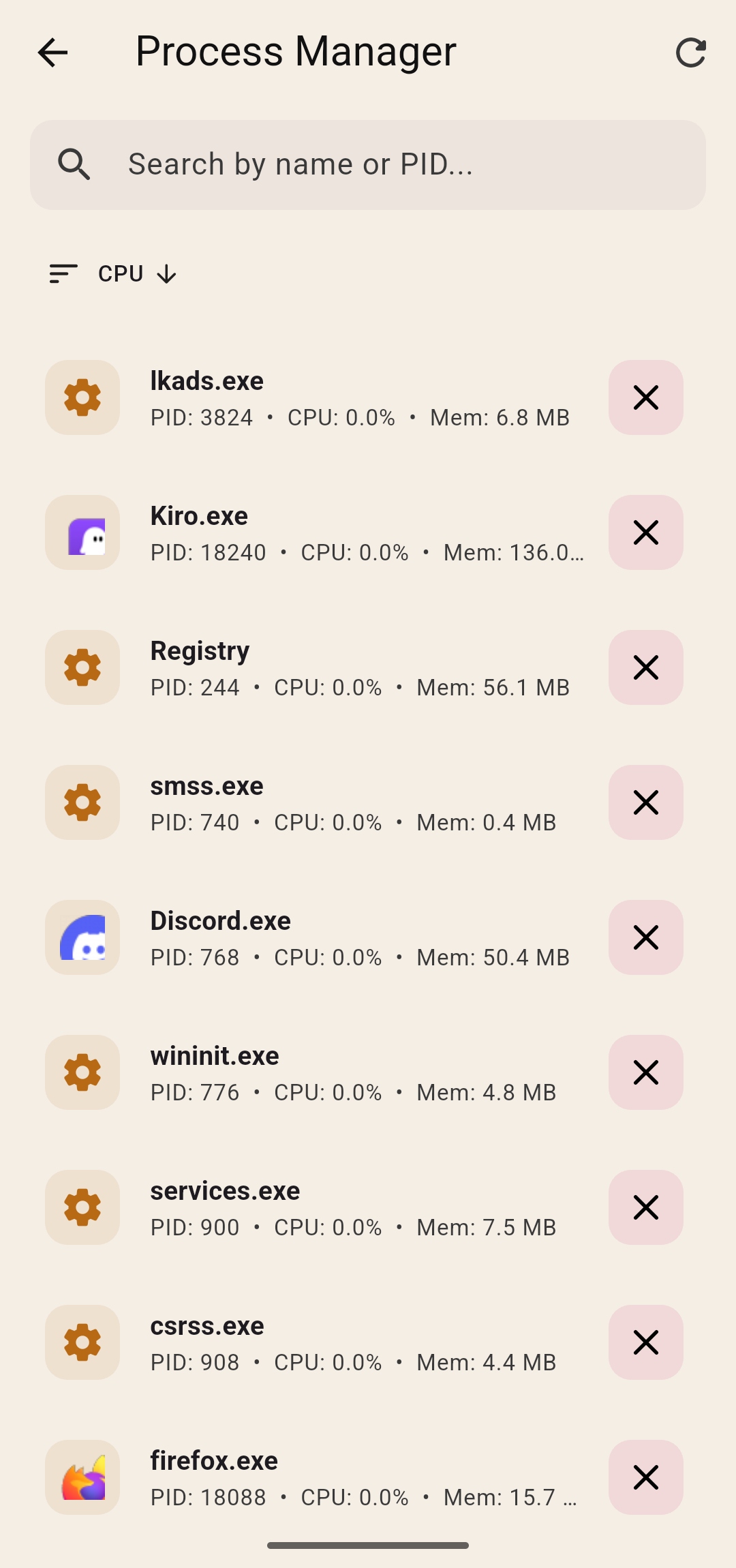Click the search by name field
736x1568 pixels.
click(368, 164)
